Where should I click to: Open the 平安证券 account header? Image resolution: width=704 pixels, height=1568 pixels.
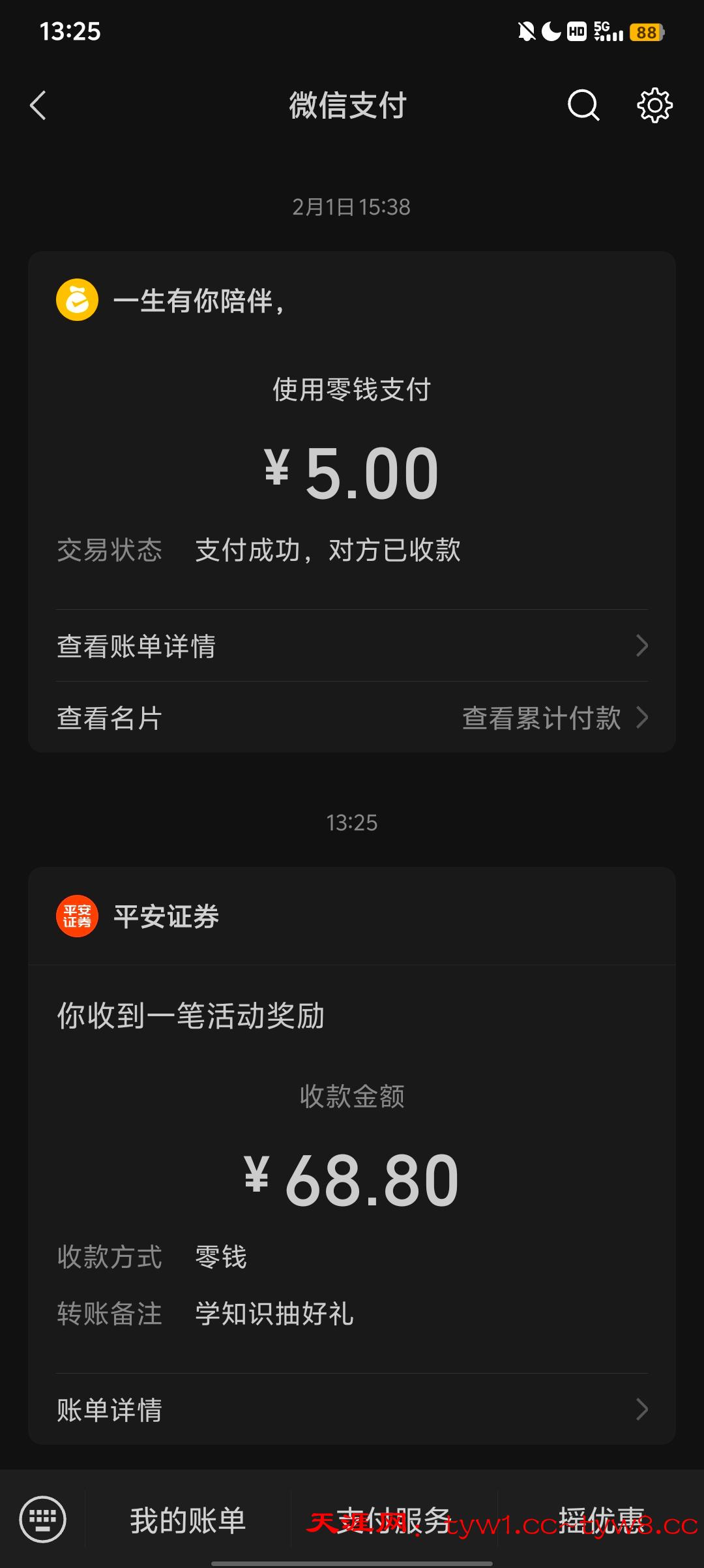click(166, 916)
